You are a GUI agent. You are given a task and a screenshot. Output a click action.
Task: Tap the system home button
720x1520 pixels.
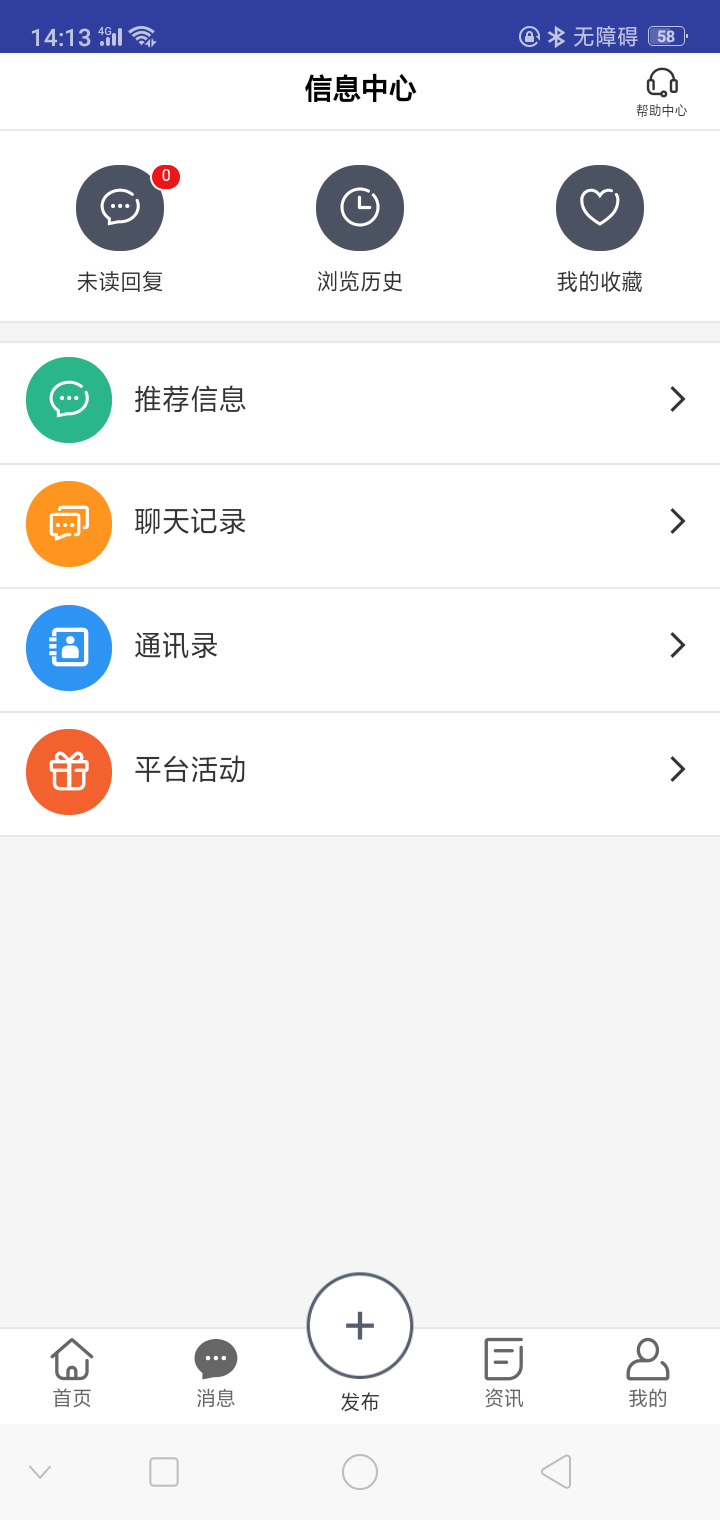tap(360, 1472)
